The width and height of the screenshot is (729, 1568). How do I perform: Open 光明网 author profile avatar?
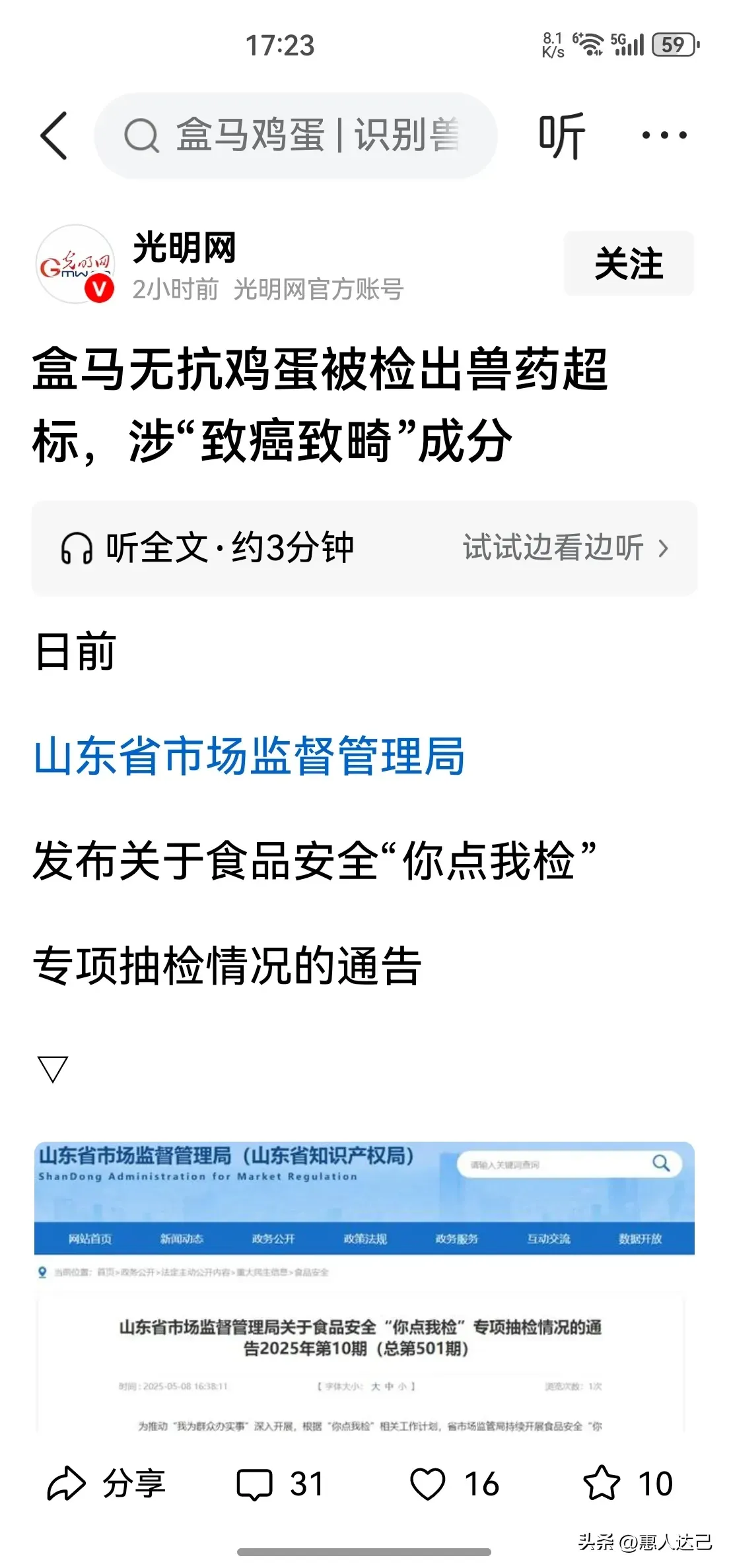(75, 264)
